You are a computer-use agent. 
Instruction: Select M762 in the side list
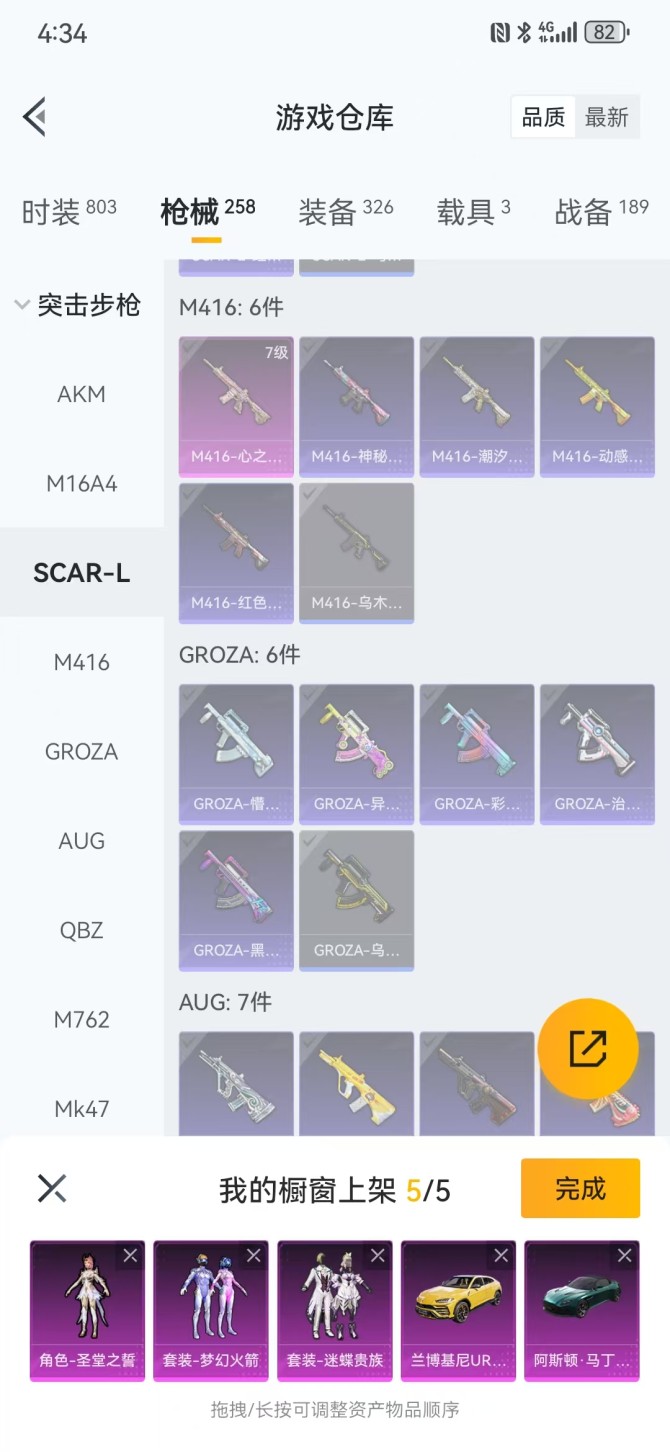point(81,1020)
